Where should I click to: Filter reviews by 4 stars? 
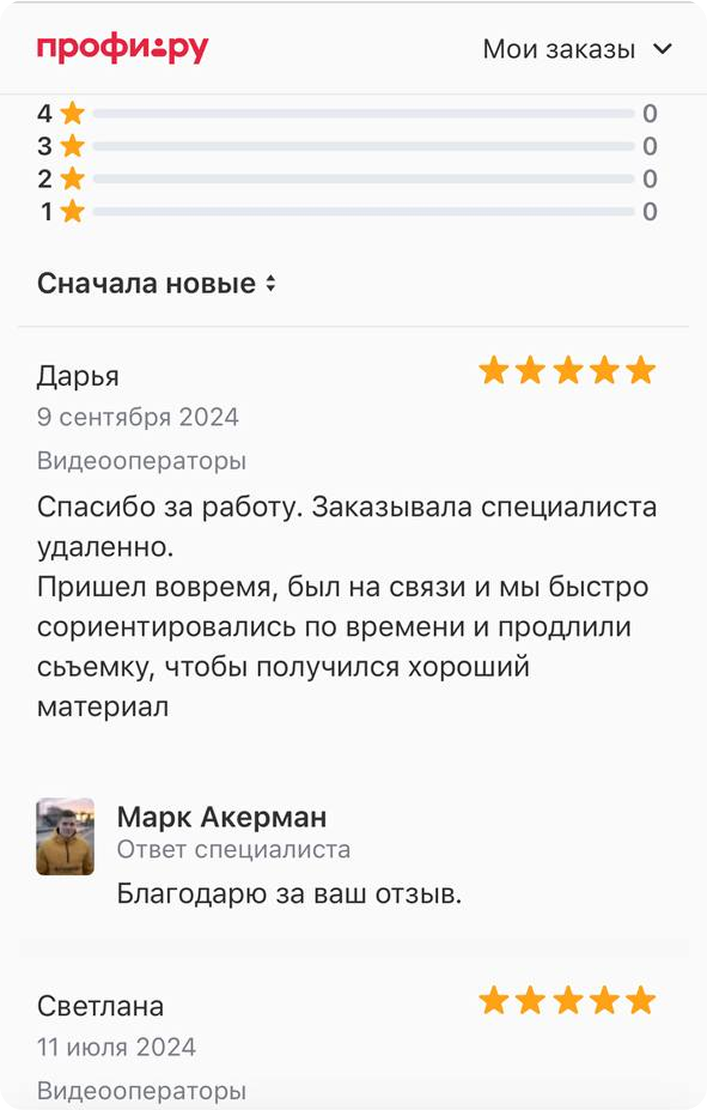(x=347, y=114)
